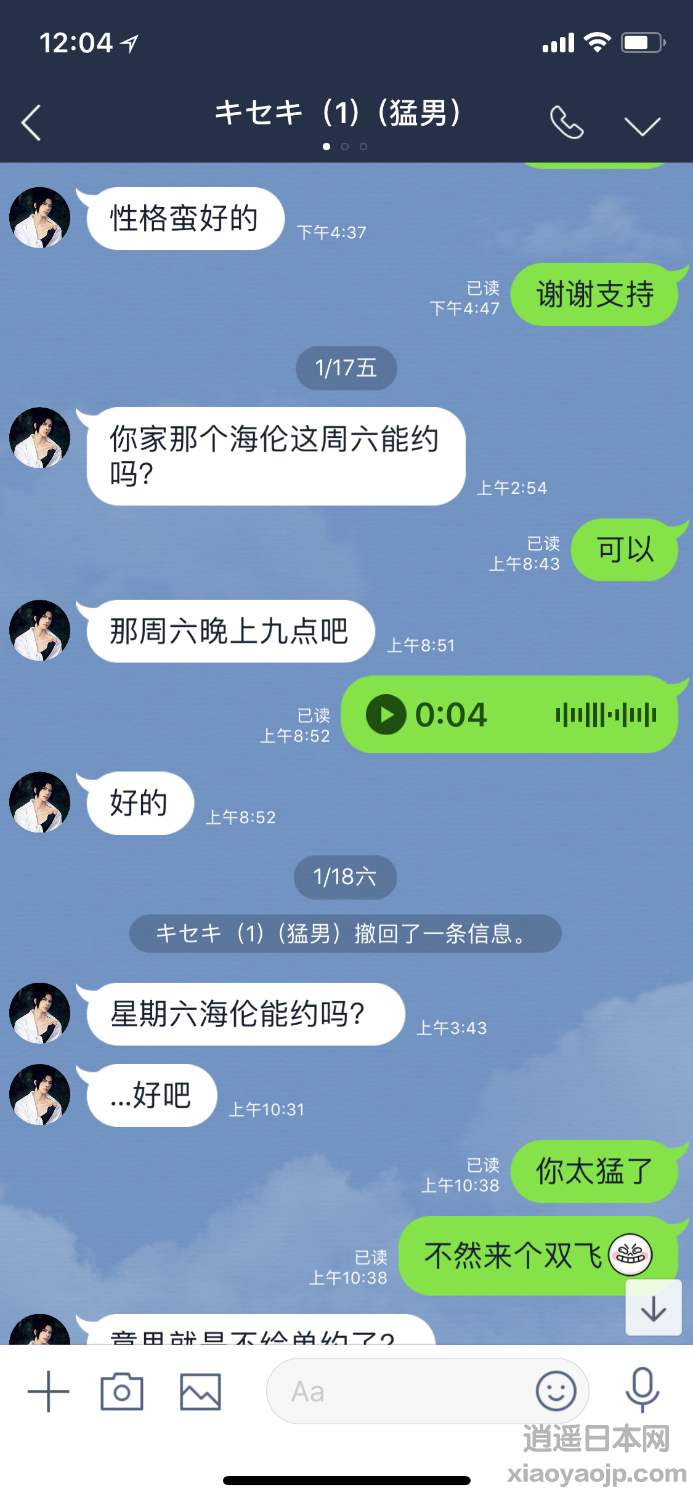Jump to the latest message with down arrow

pos(654,1309)
